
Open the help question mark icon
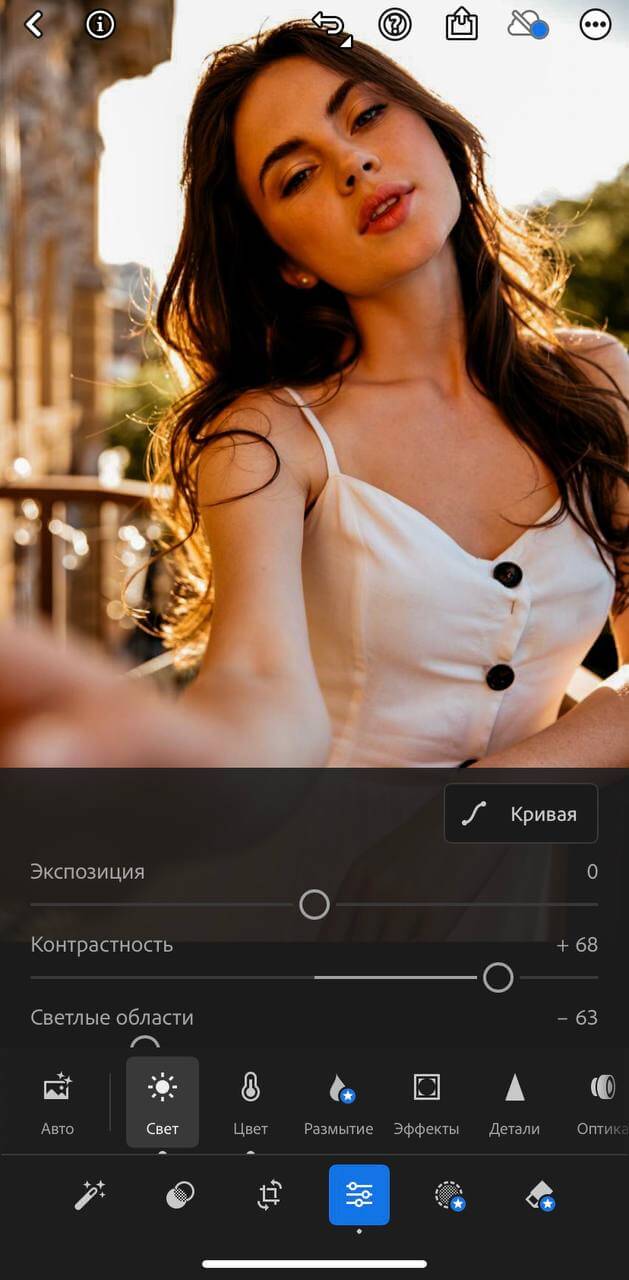click(x=395, y=25)
